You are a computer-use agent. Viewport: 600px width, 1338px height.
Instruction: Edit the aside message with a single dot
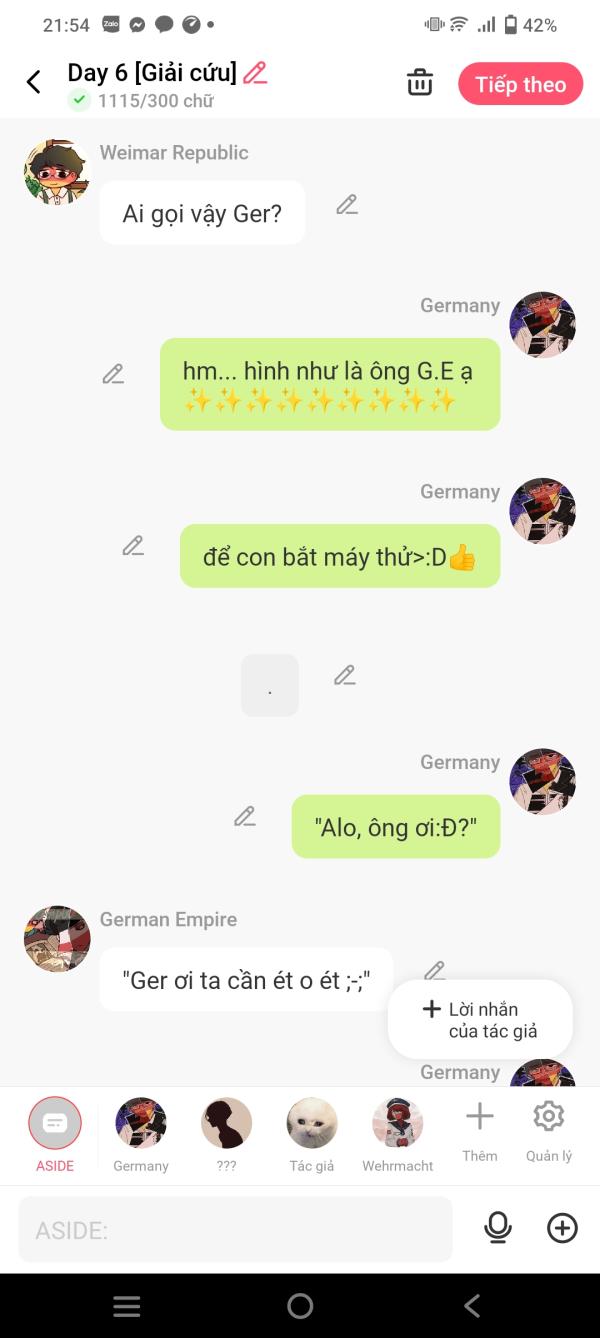point(345,675)
